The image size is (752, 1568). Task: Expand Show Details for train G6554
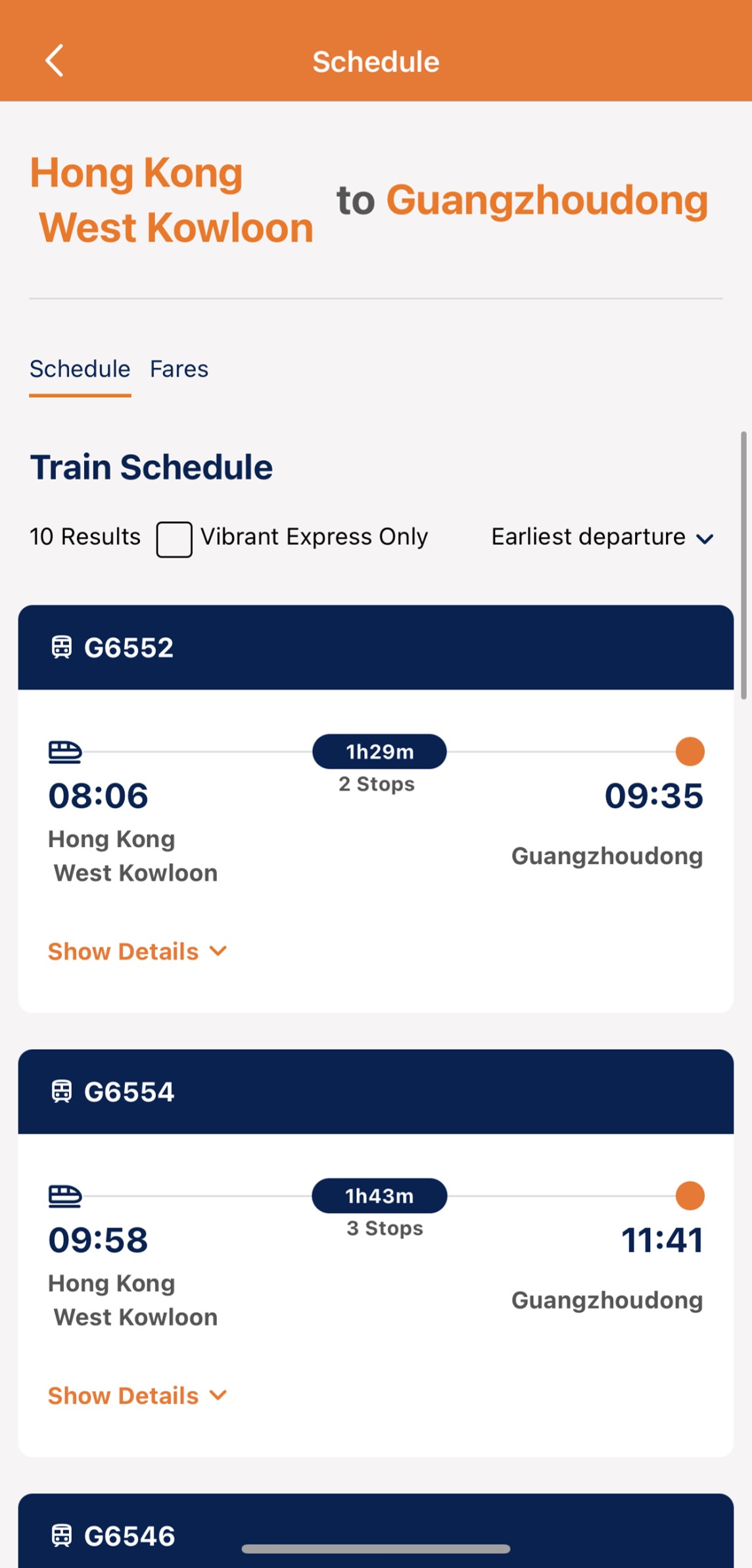[x=137, y=1395]
